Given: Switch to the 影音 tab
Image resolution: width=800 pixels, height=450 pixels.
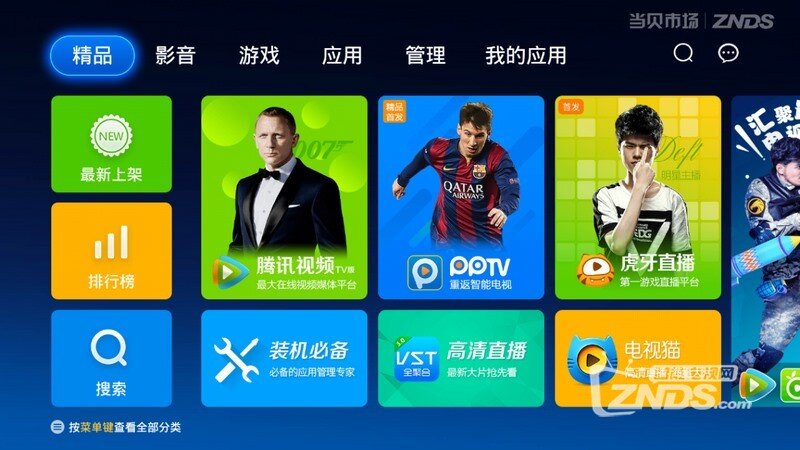Looking at the screenshot, I should [175, 55].
